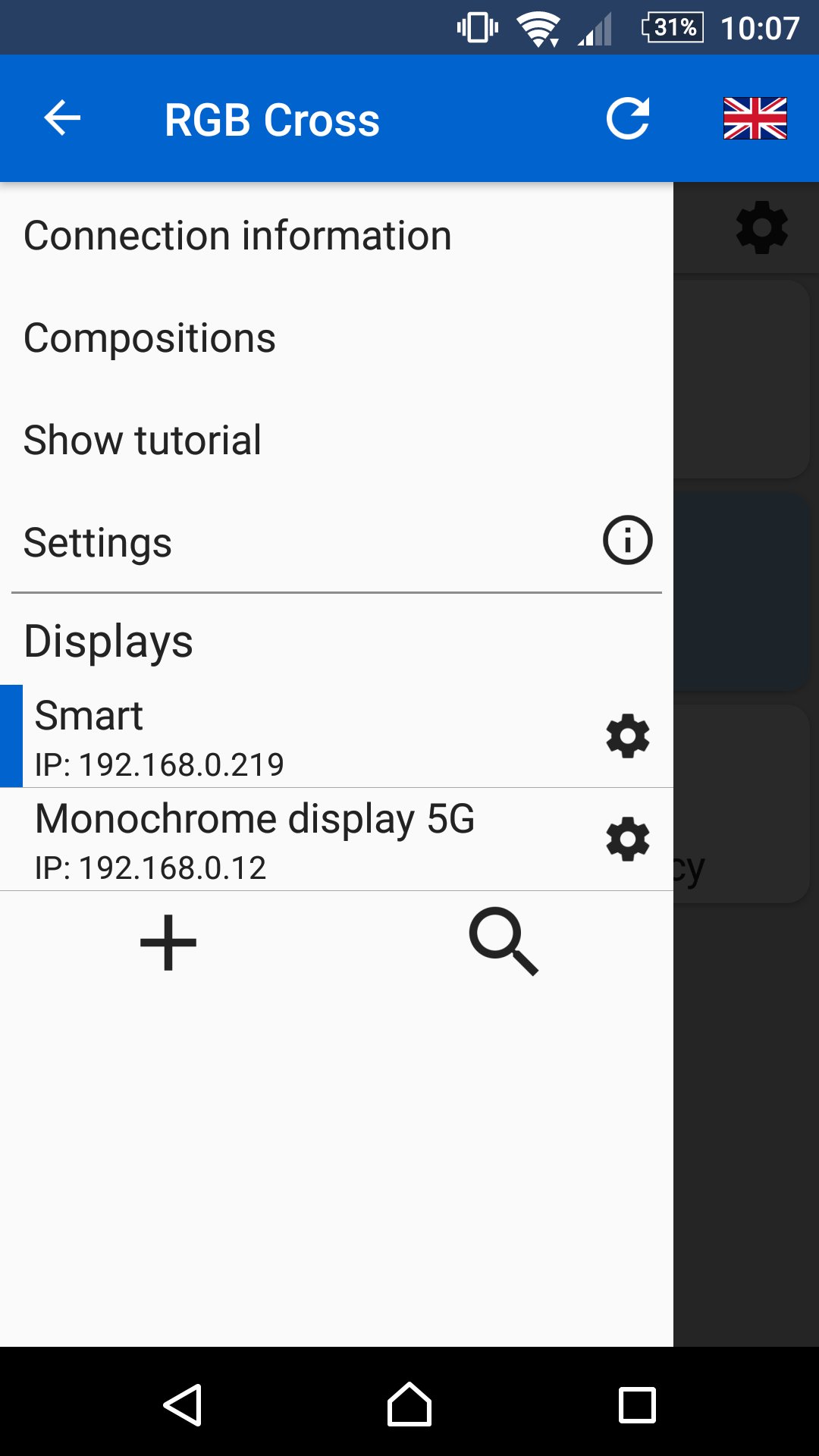Open the Settings menu entry
Viewport: 819px width, 1456px height.
pos(98,541)
